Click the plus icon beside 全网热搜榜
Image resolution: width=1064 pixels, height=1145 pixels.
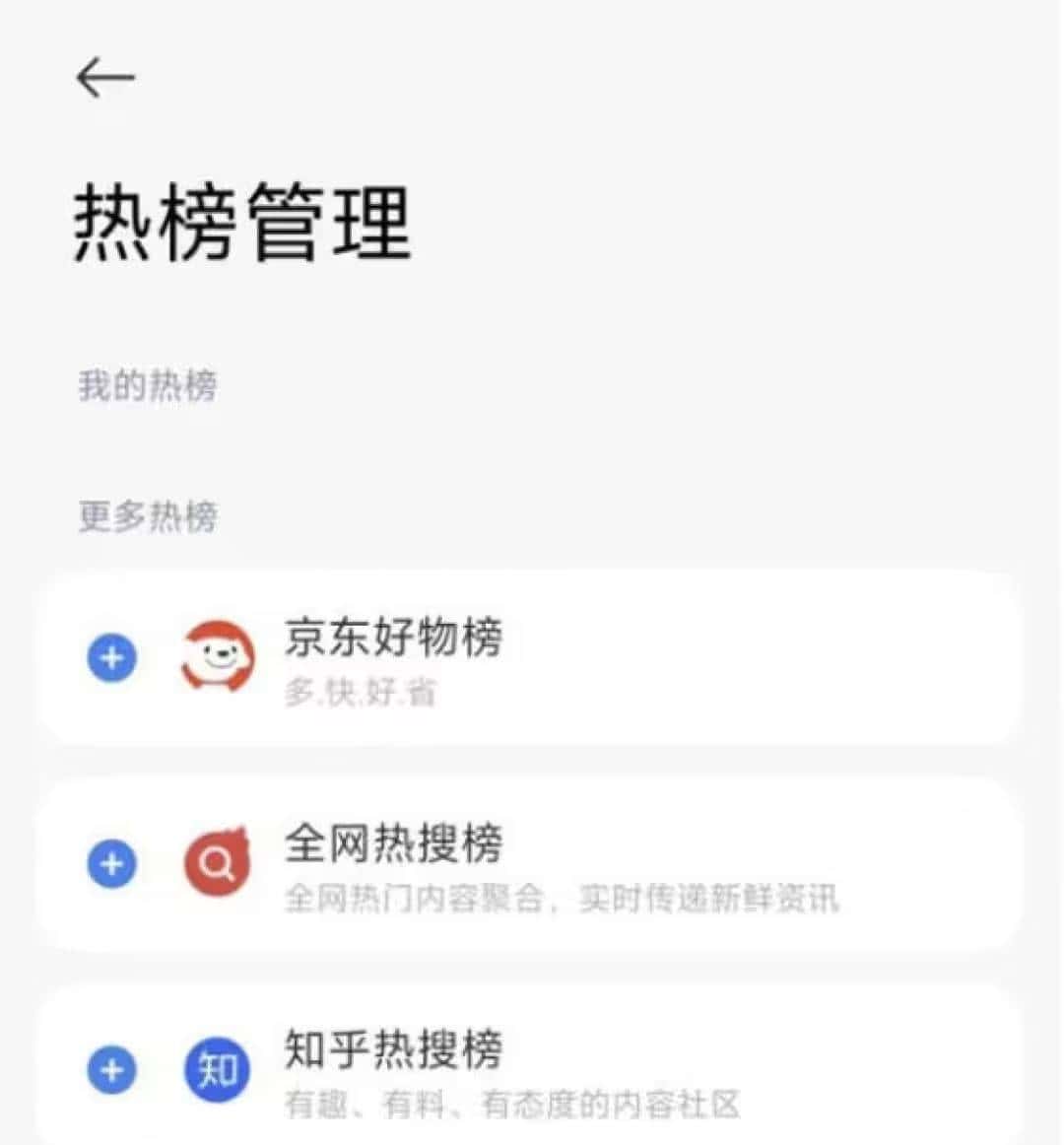[x=111, y=865]
